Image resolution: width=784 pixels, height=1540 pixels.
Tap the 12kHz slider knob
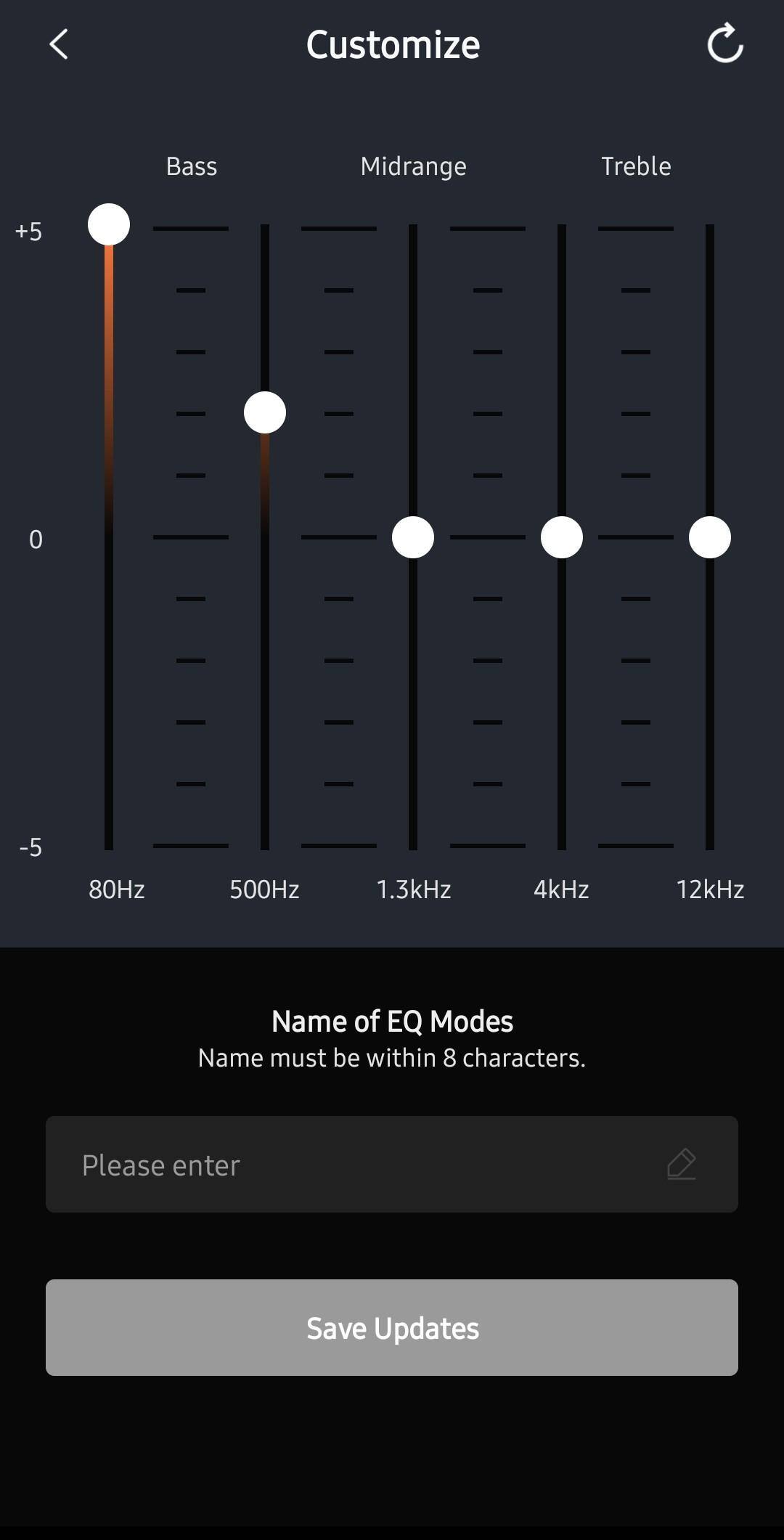point(710,537)
